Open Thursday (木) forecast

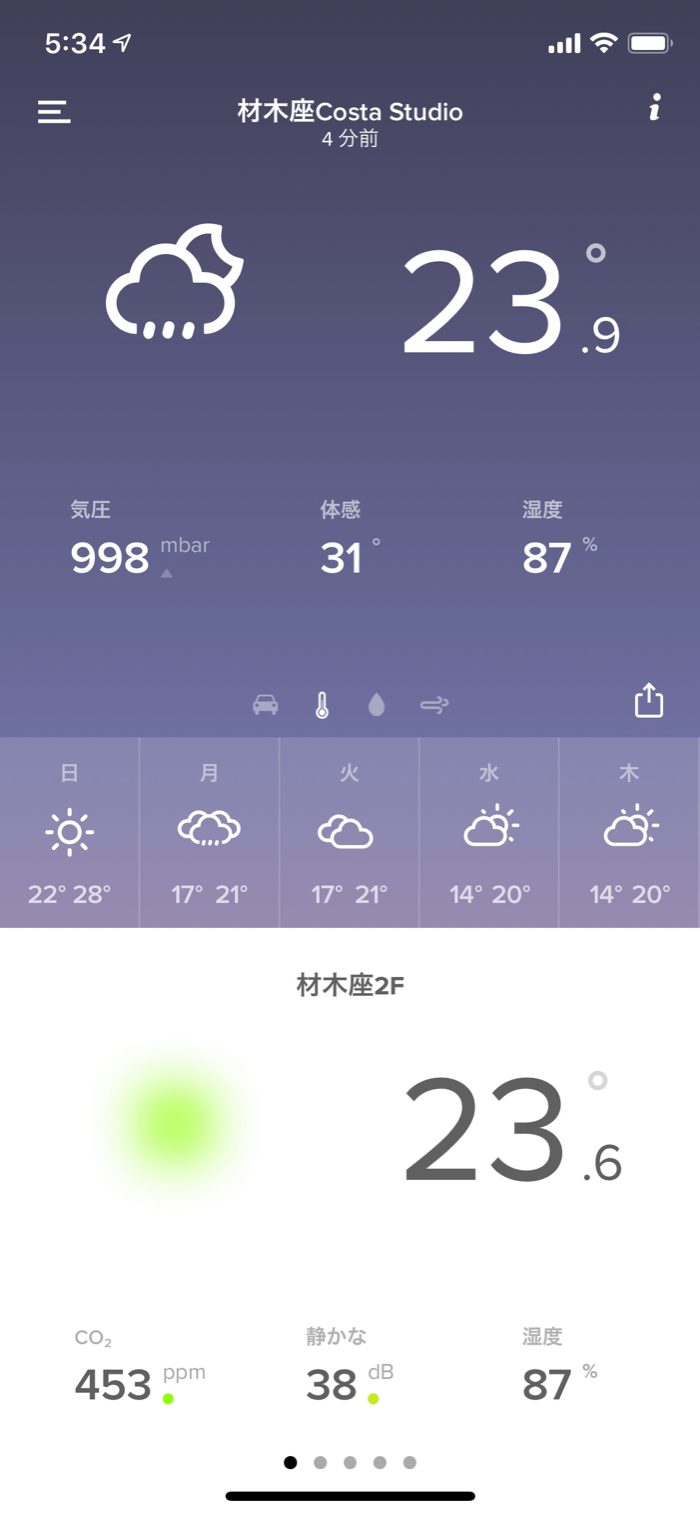(x=629, y=832)
